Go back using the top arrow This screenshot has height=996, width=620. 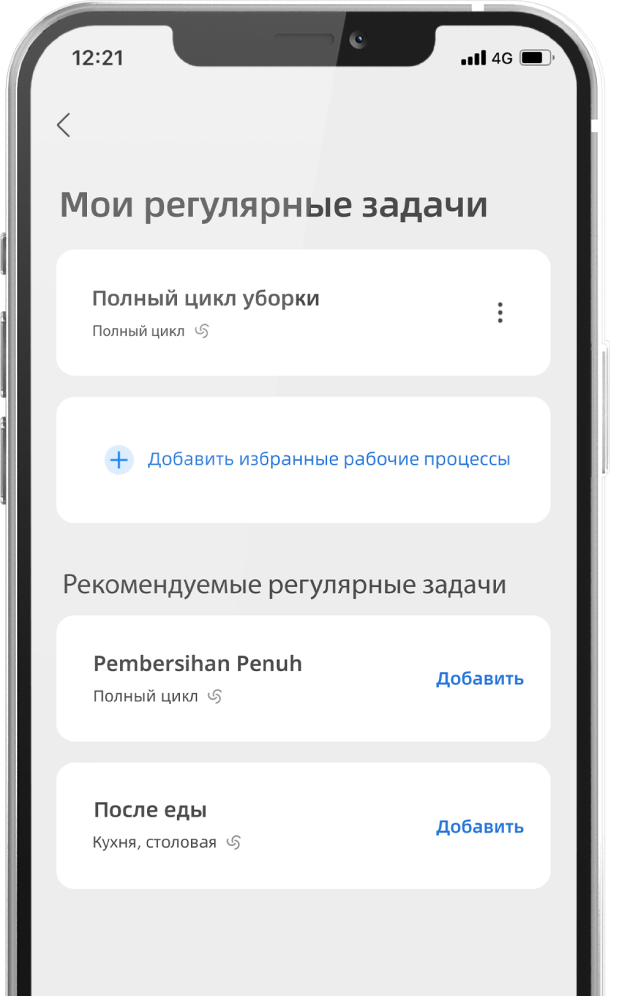tap(64, 125)
